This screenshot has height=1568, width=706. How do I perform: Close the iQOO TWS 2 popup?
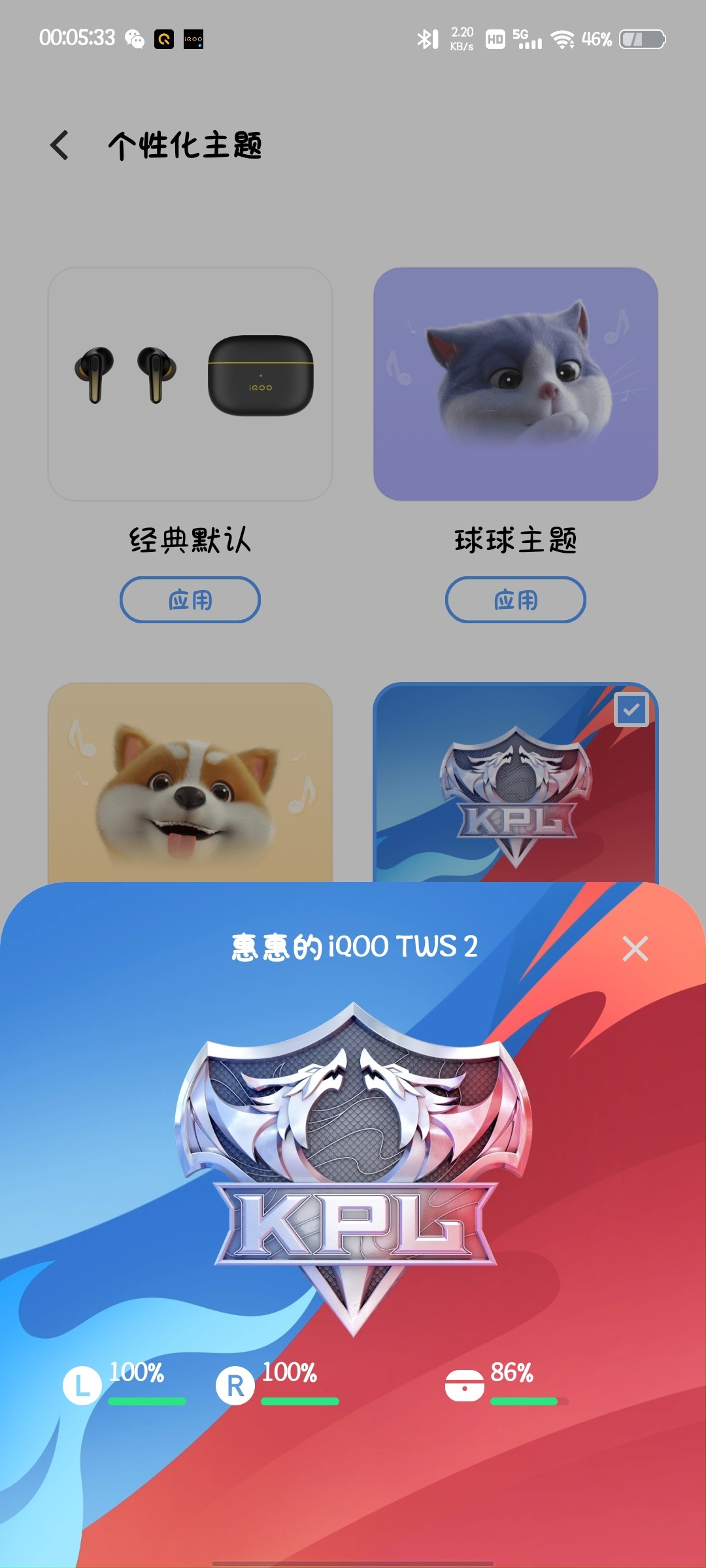tap(635, 949)
